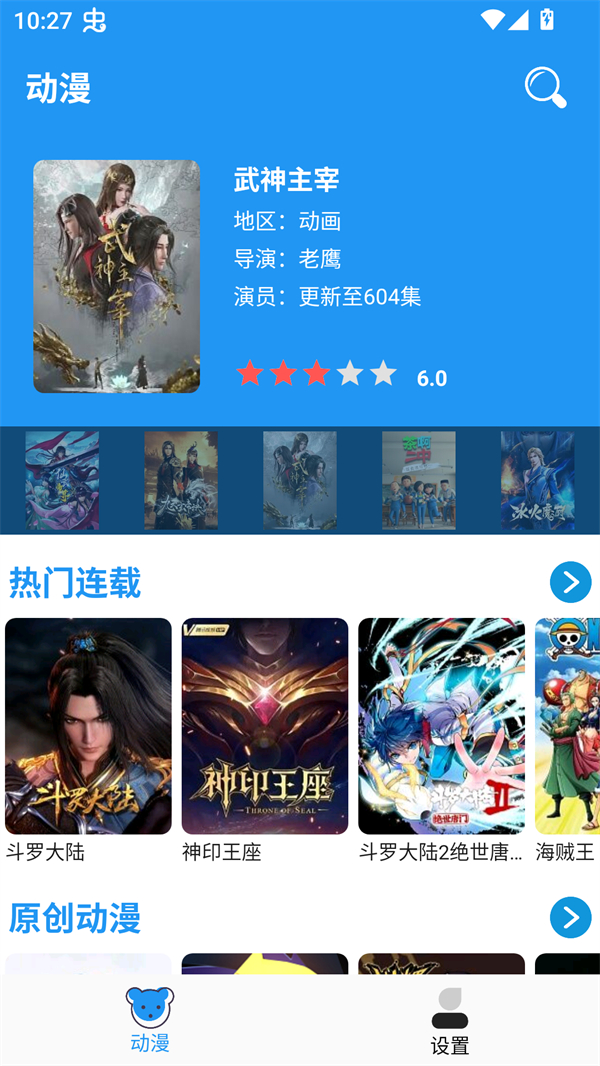
Task: Open the featured 武神主宰 poster
Action: 116,277
